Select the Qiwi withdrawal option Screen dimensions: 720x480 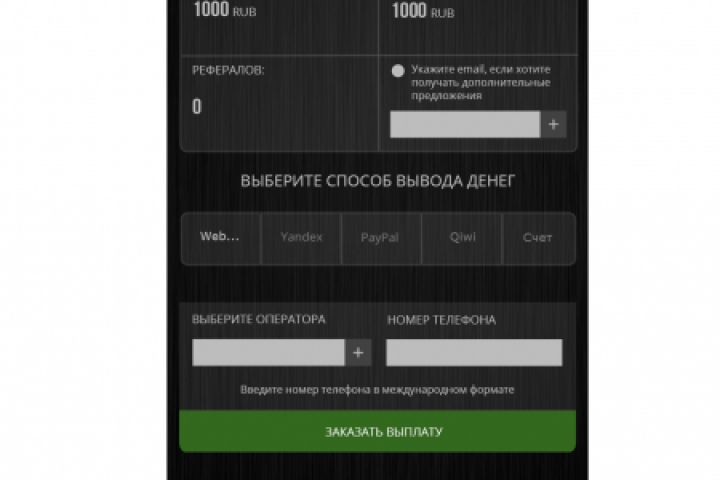pos(462,238)
